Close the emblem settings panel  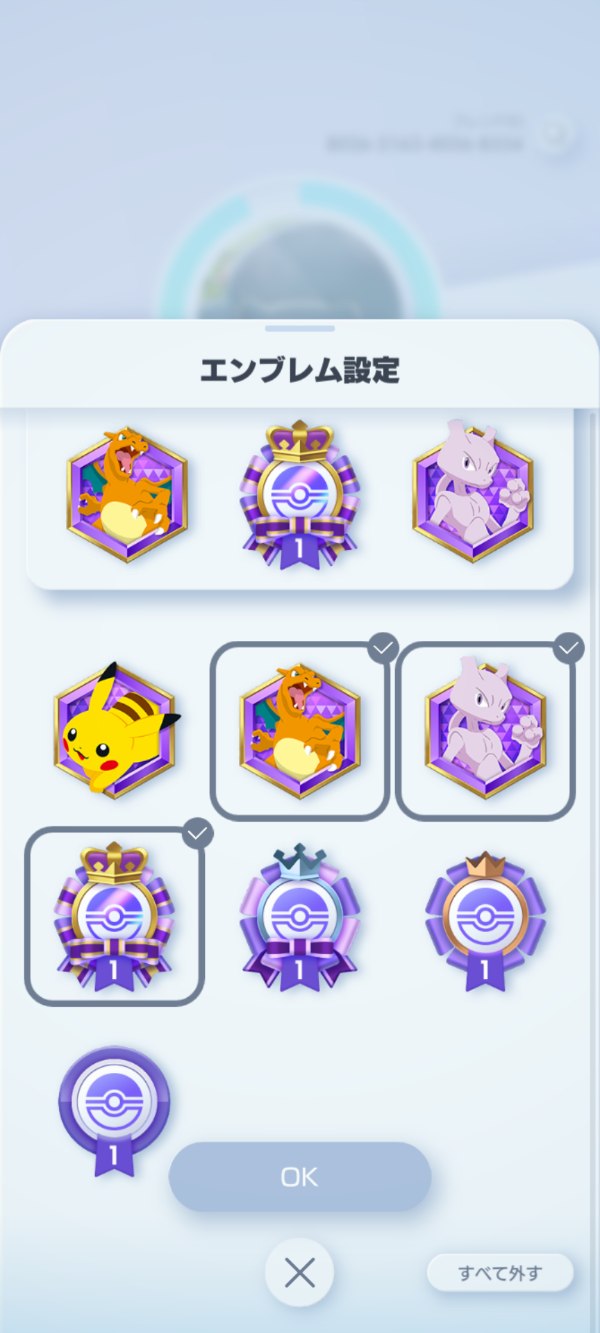pyautogui.click(x=299, y=1272)
